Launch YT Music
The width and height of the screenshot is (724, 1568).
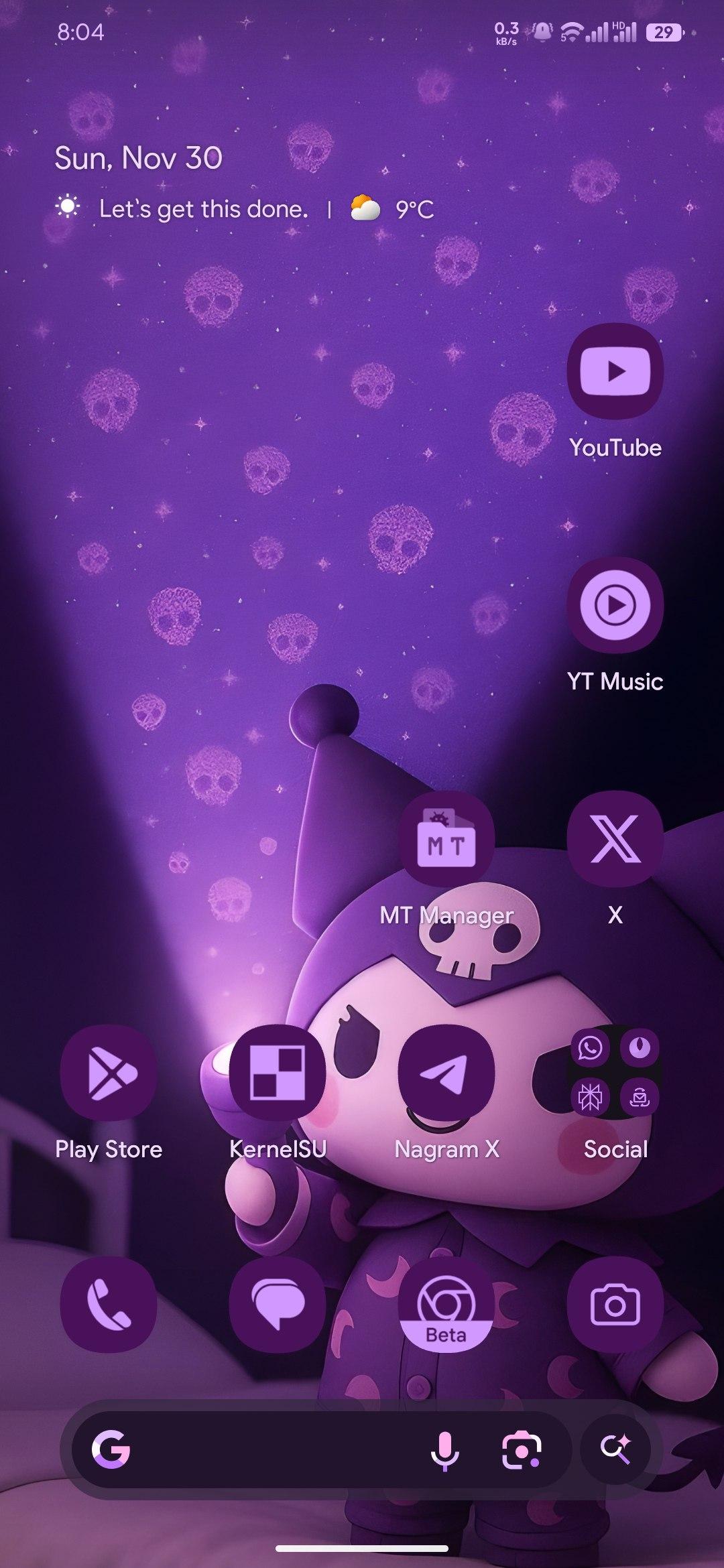click(615, 605)
